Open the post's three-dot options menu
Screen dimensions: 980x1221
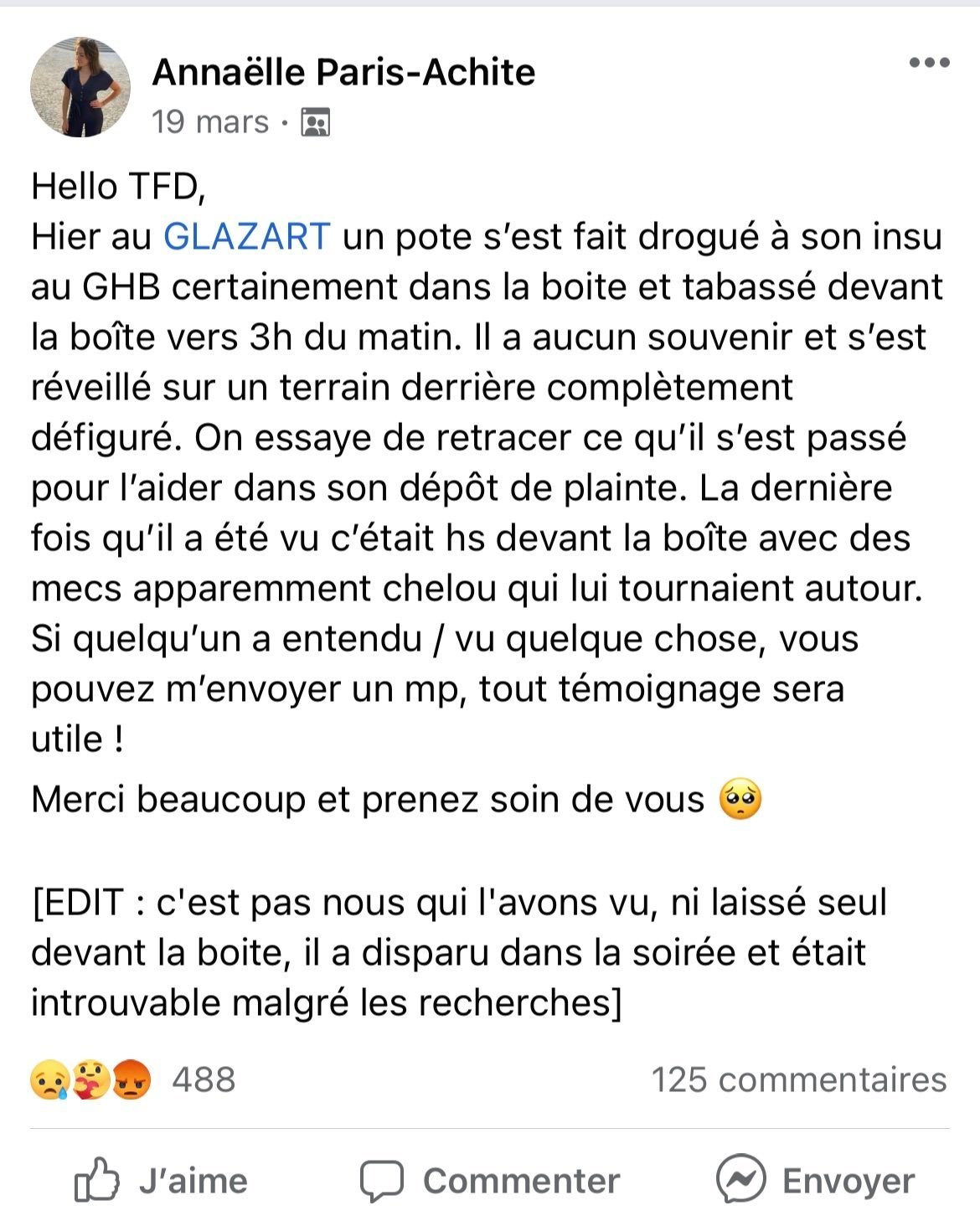[x=929, y=63]
